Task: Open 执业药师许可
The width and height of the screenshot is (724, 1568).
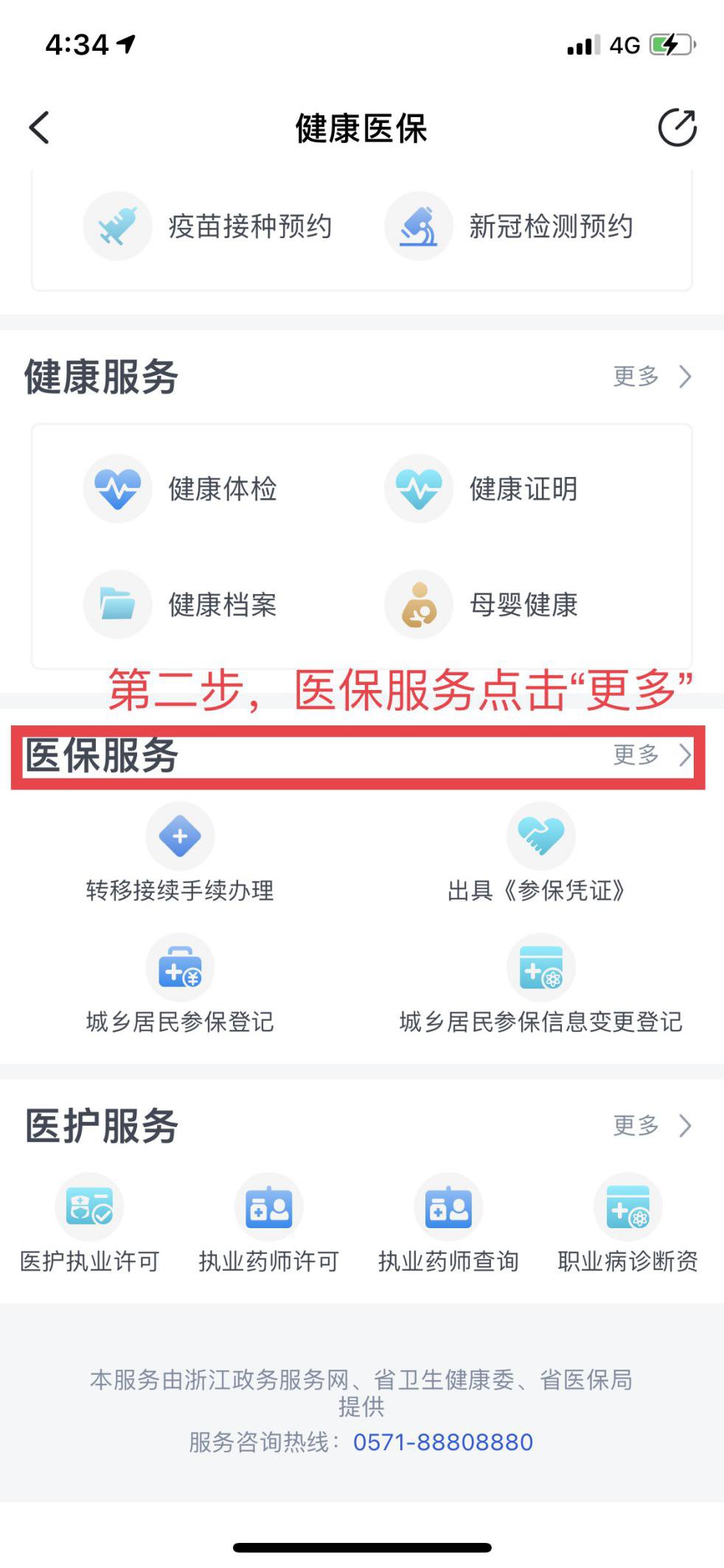Action: click(x=269, y=1225)
